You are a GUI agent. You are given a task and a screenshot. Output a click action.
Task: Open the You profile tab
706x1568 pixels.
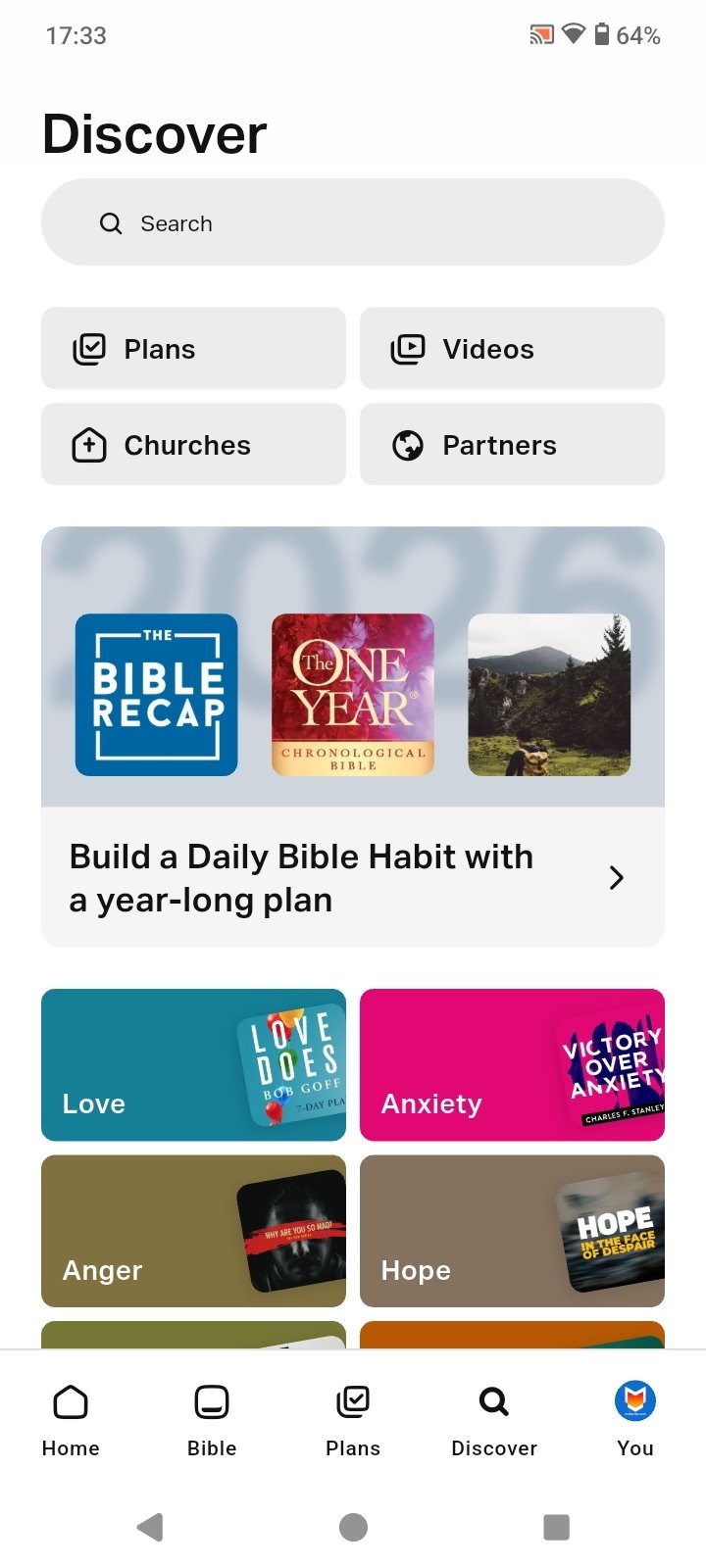[635, 1419]
